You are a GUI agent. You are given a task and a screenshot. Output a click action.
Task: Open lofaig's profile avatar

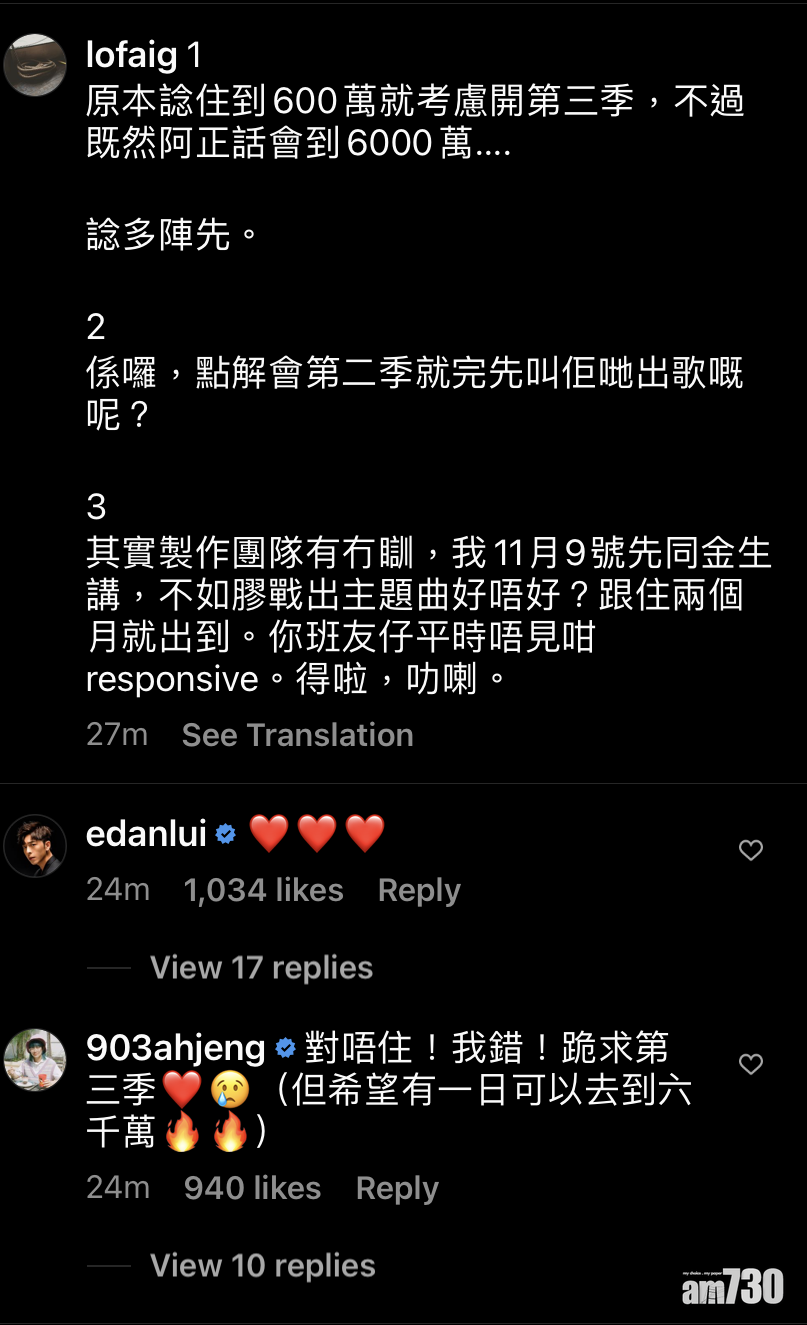tap(35, 65)
